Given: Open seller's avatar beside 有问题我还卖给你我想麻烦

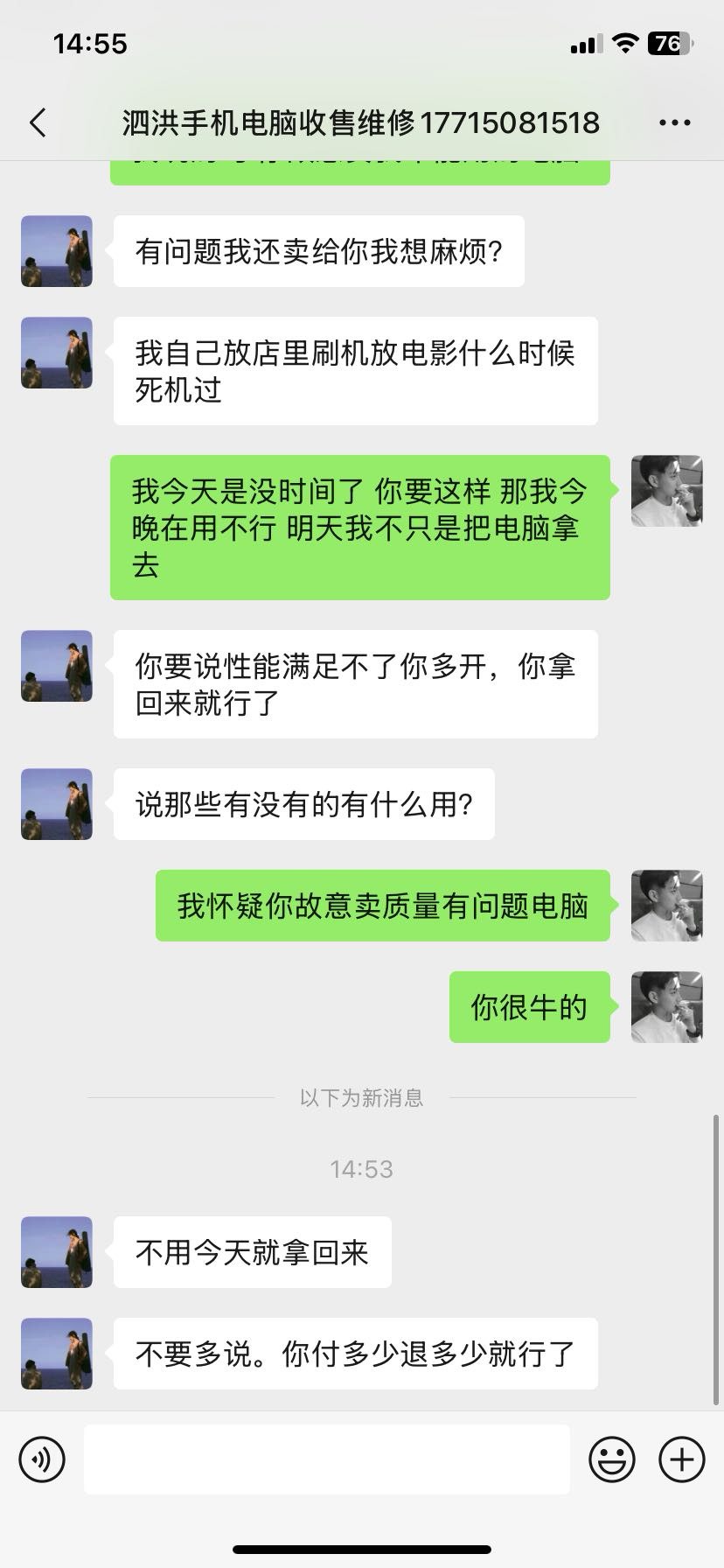Looking at the screenshot, I should [57, 251].
